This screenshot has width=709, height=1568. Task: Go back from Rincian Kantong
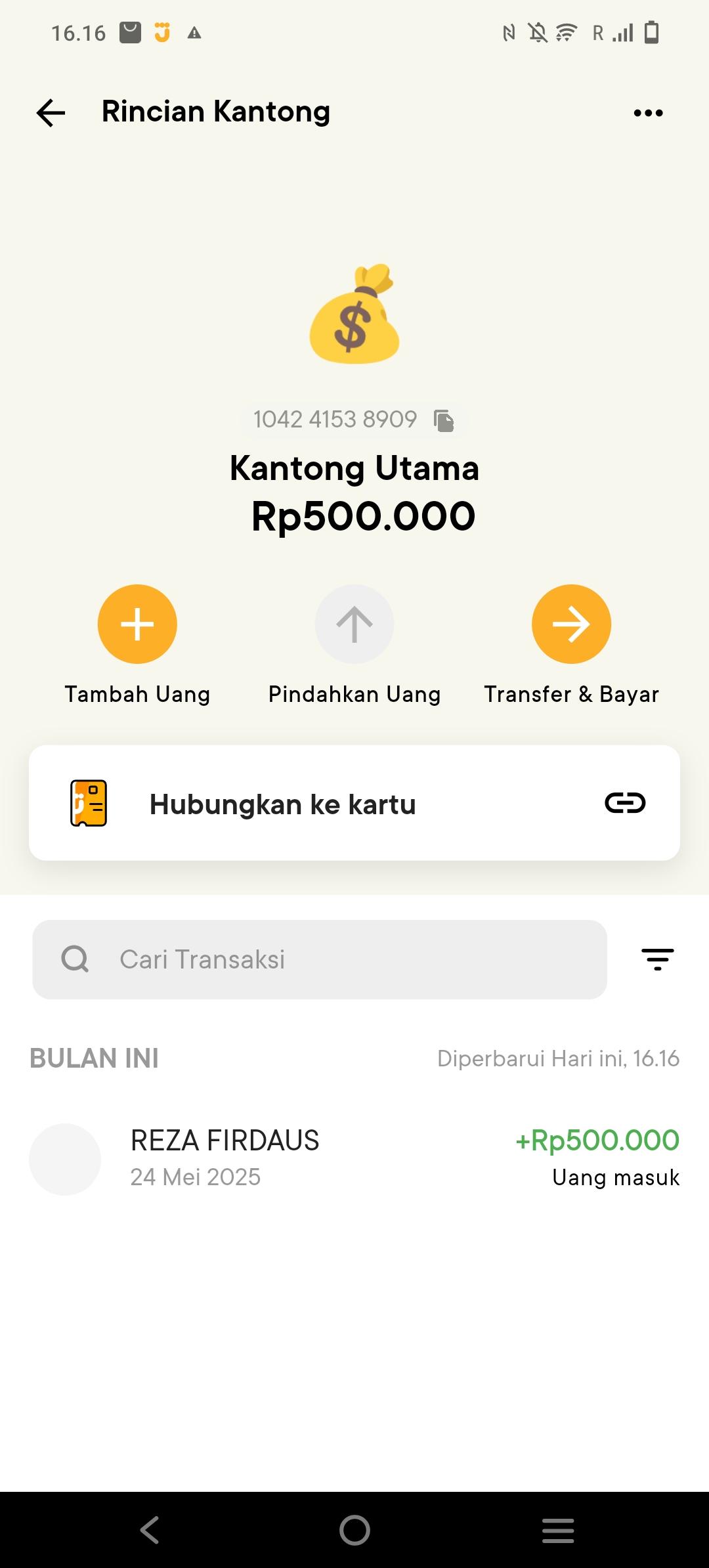51,113
